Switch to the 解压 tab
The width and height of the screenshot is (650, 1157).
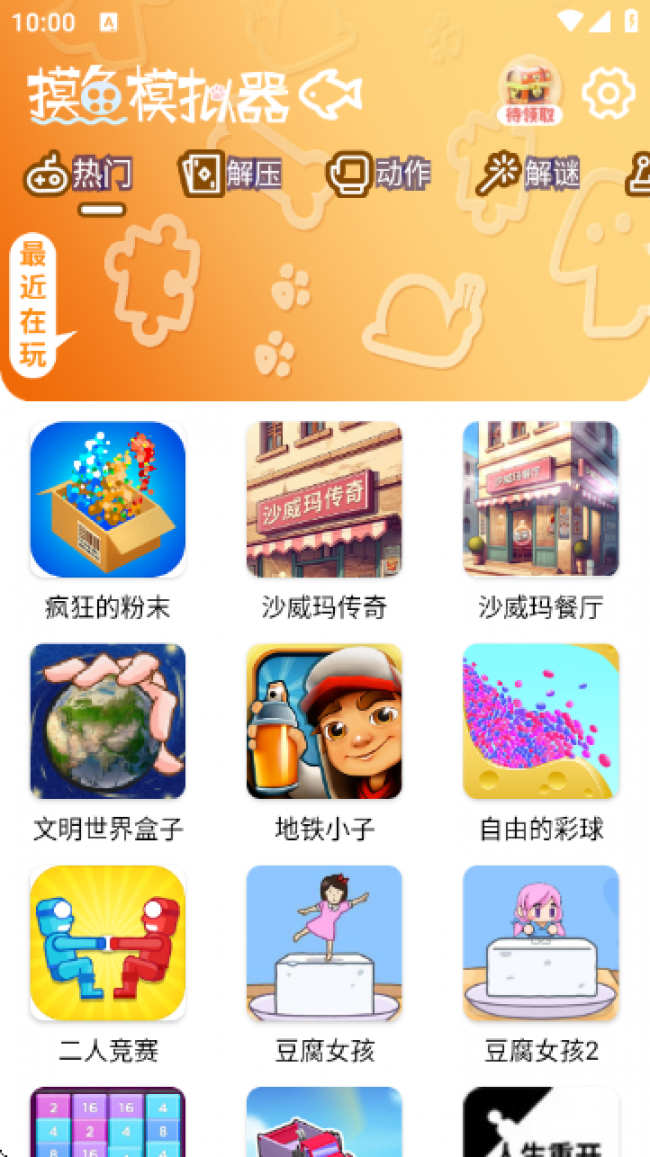click(230, 175)
